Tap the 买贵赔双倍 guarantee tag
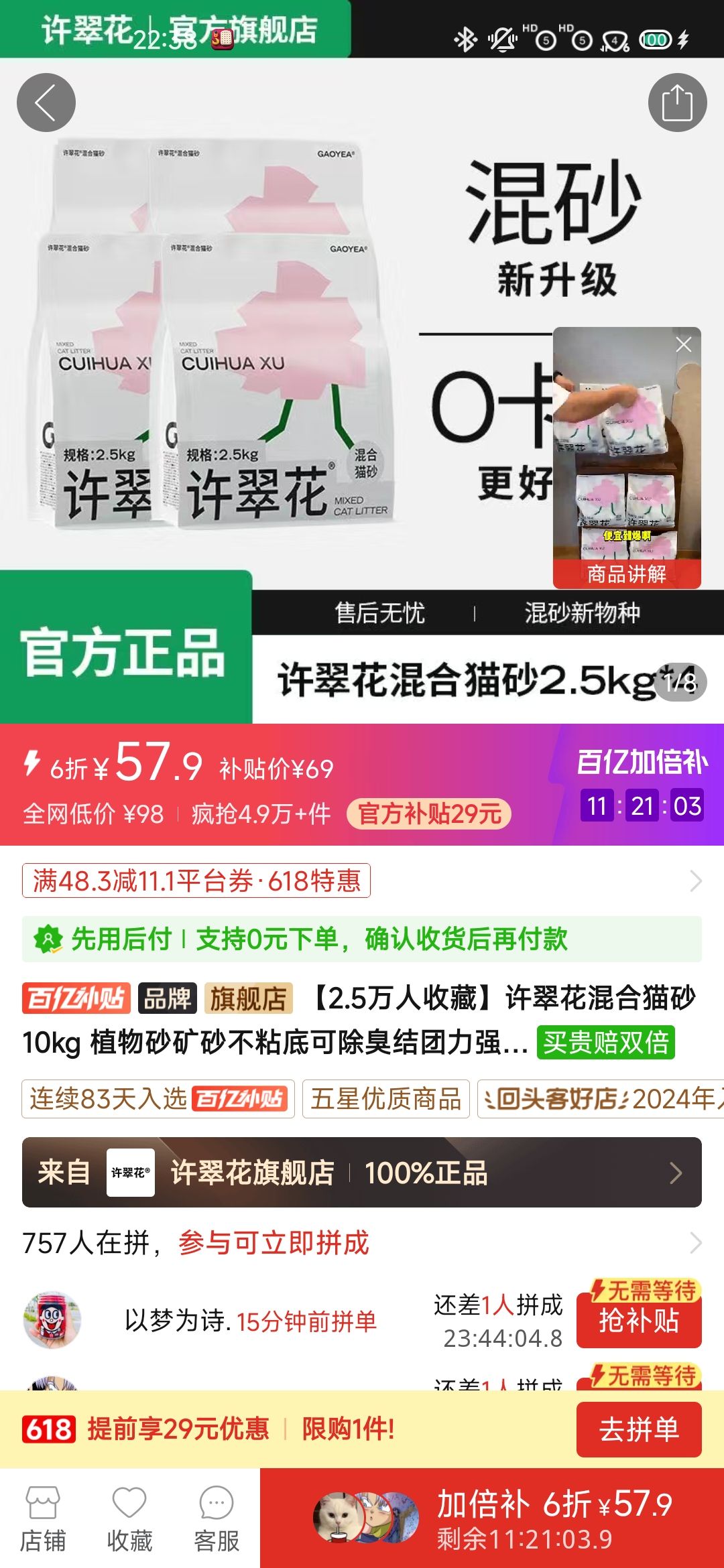The height and width of the screenshot is (1568, 724). click(x=605, y=1043)
